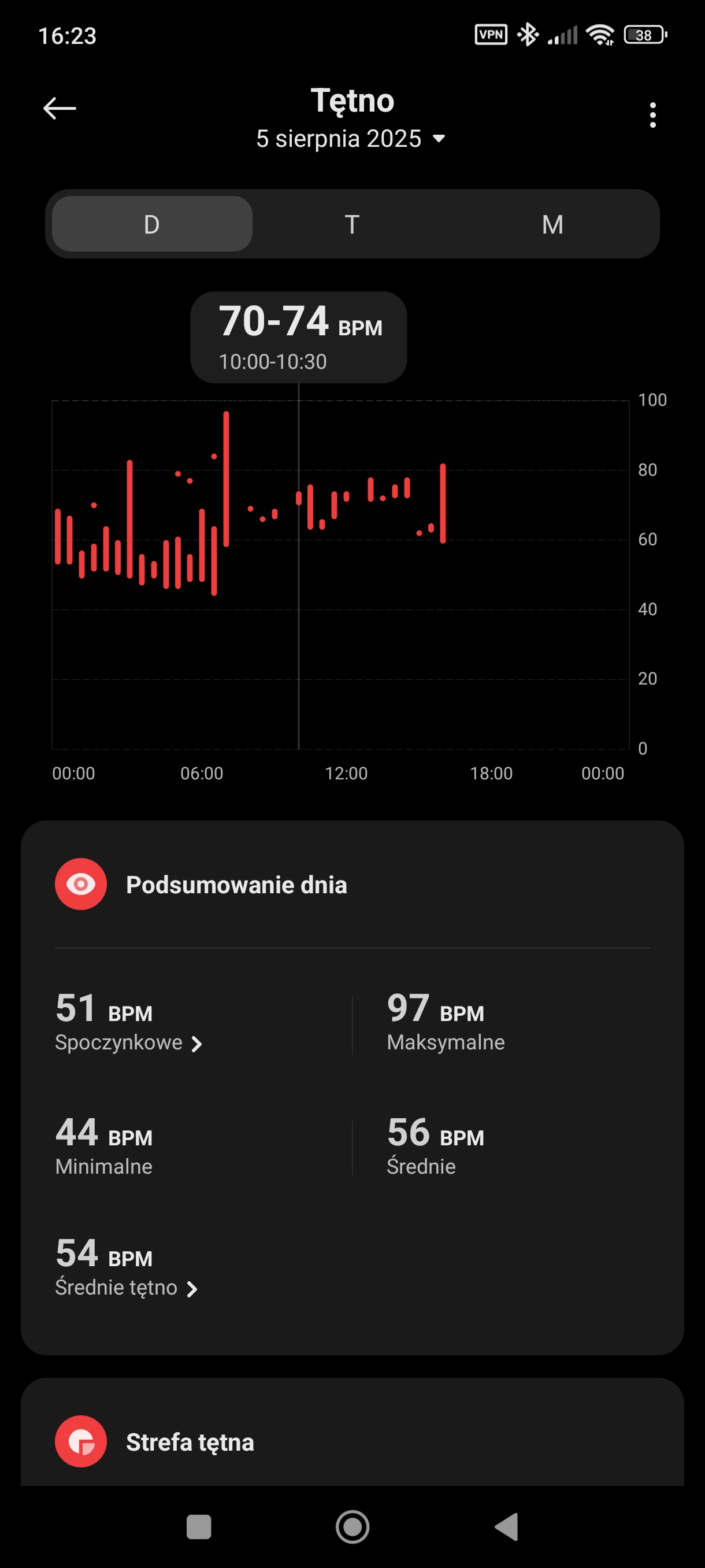Switch to the M month view

pos(552,224)
